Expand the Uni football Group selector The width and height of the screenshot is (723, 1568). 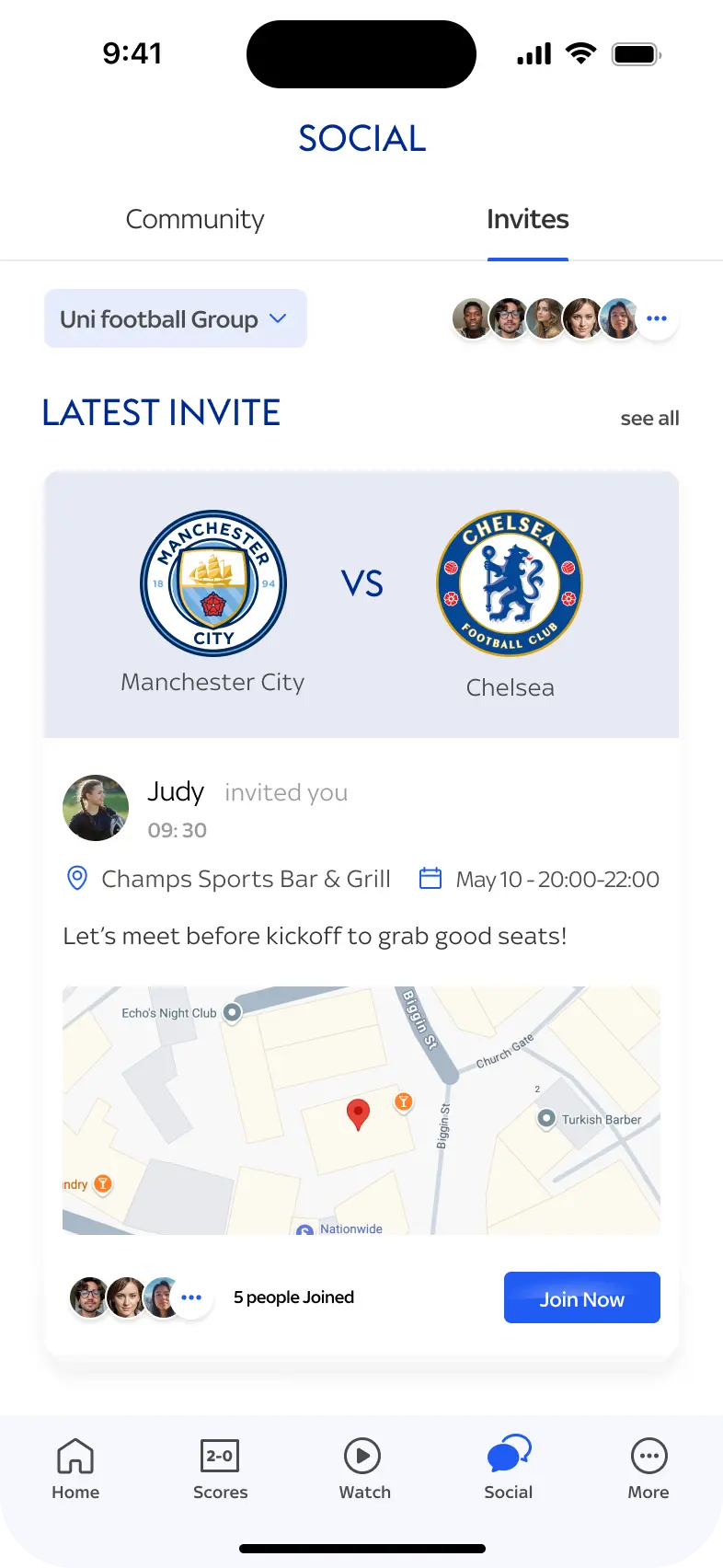click(175, 318)
